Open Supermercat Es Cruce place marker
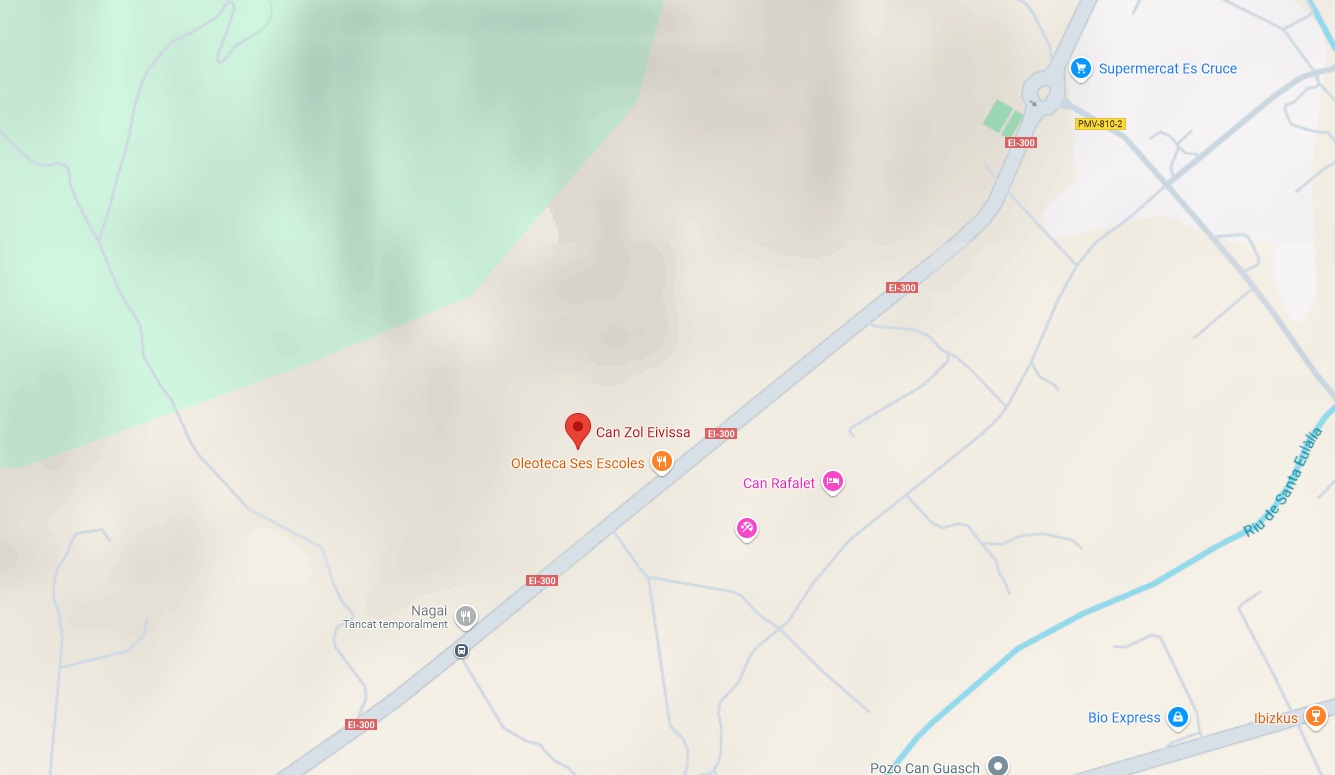 tap(1080, 68)
